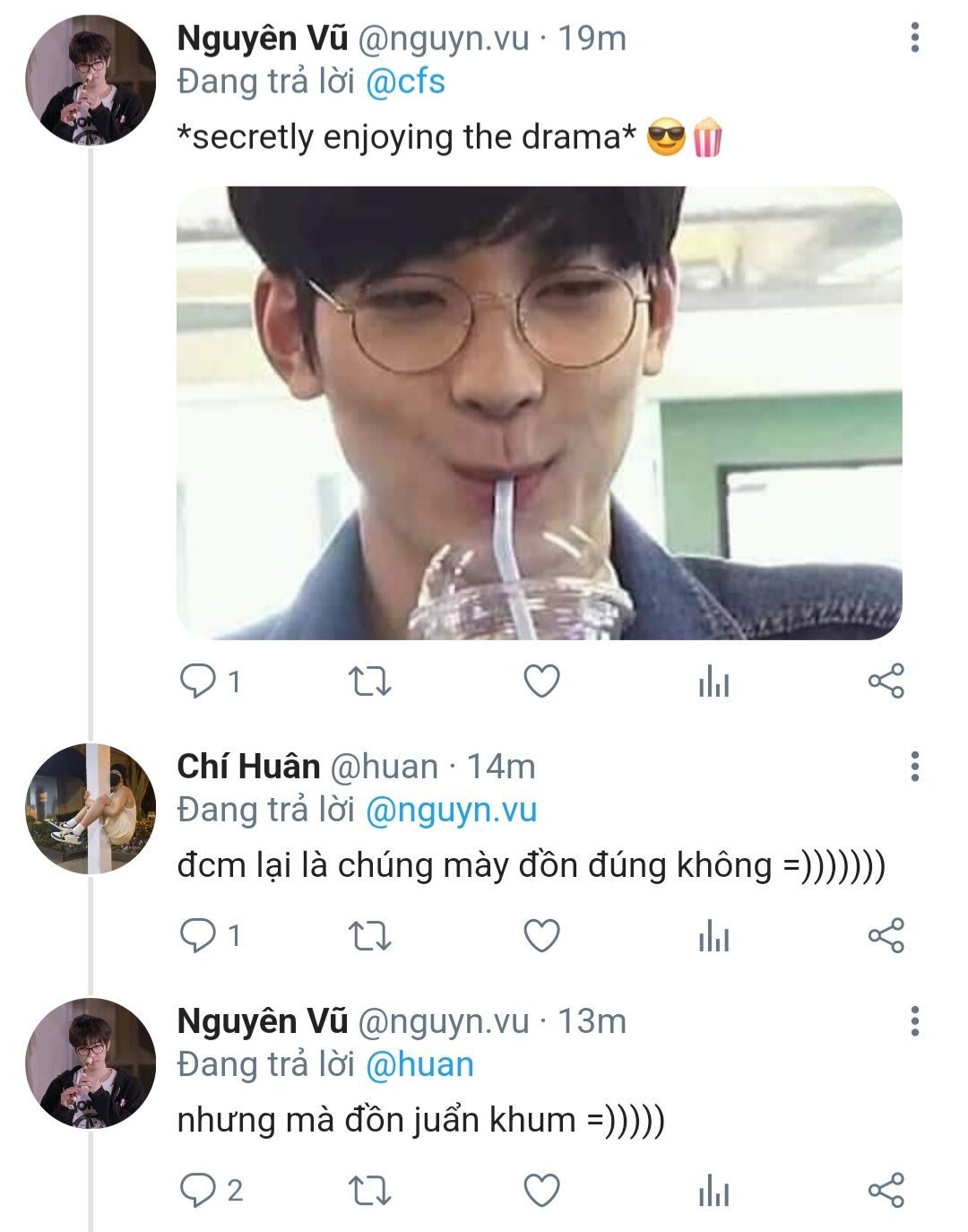
Task: Share the 'secretly enjoying the drama' tweet
Action: tap(886, 681)
